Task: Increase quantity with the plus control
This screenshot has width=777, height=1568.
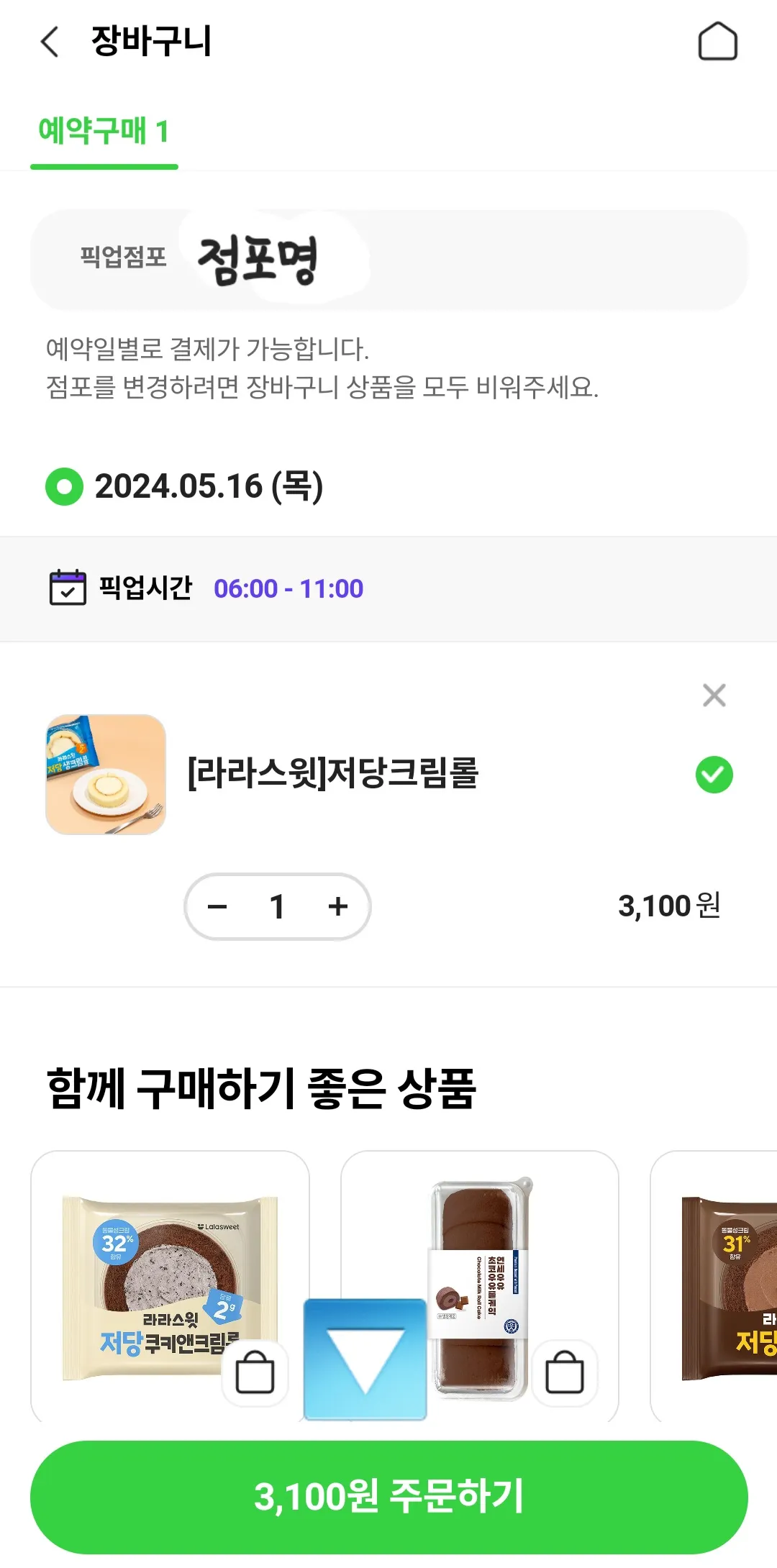Action: coord(337,906)
